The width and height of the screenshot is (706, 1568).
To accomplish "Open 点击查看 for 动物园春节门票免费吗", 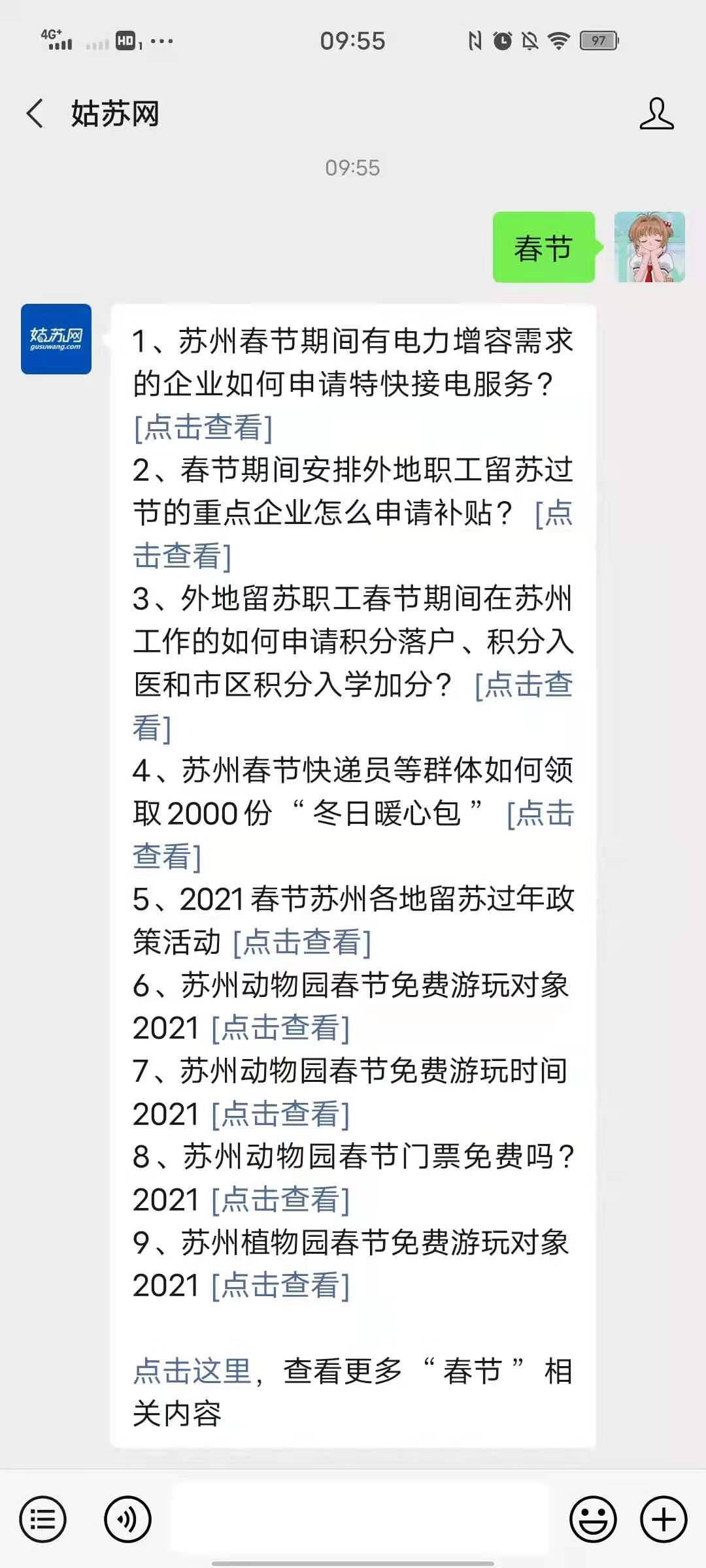I will [x=280, y=1200].
